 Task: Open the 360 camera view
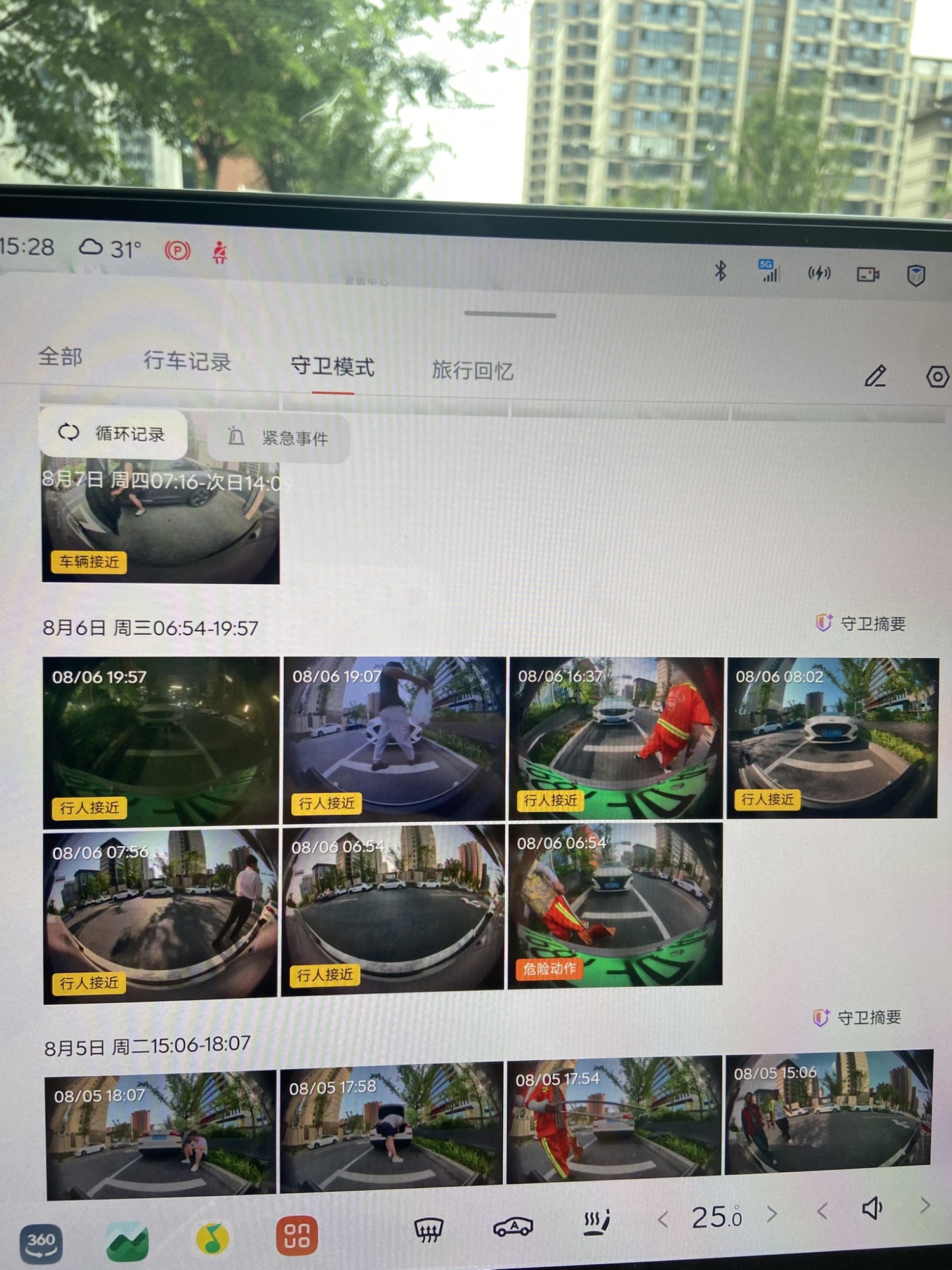tap(41, 1243)
